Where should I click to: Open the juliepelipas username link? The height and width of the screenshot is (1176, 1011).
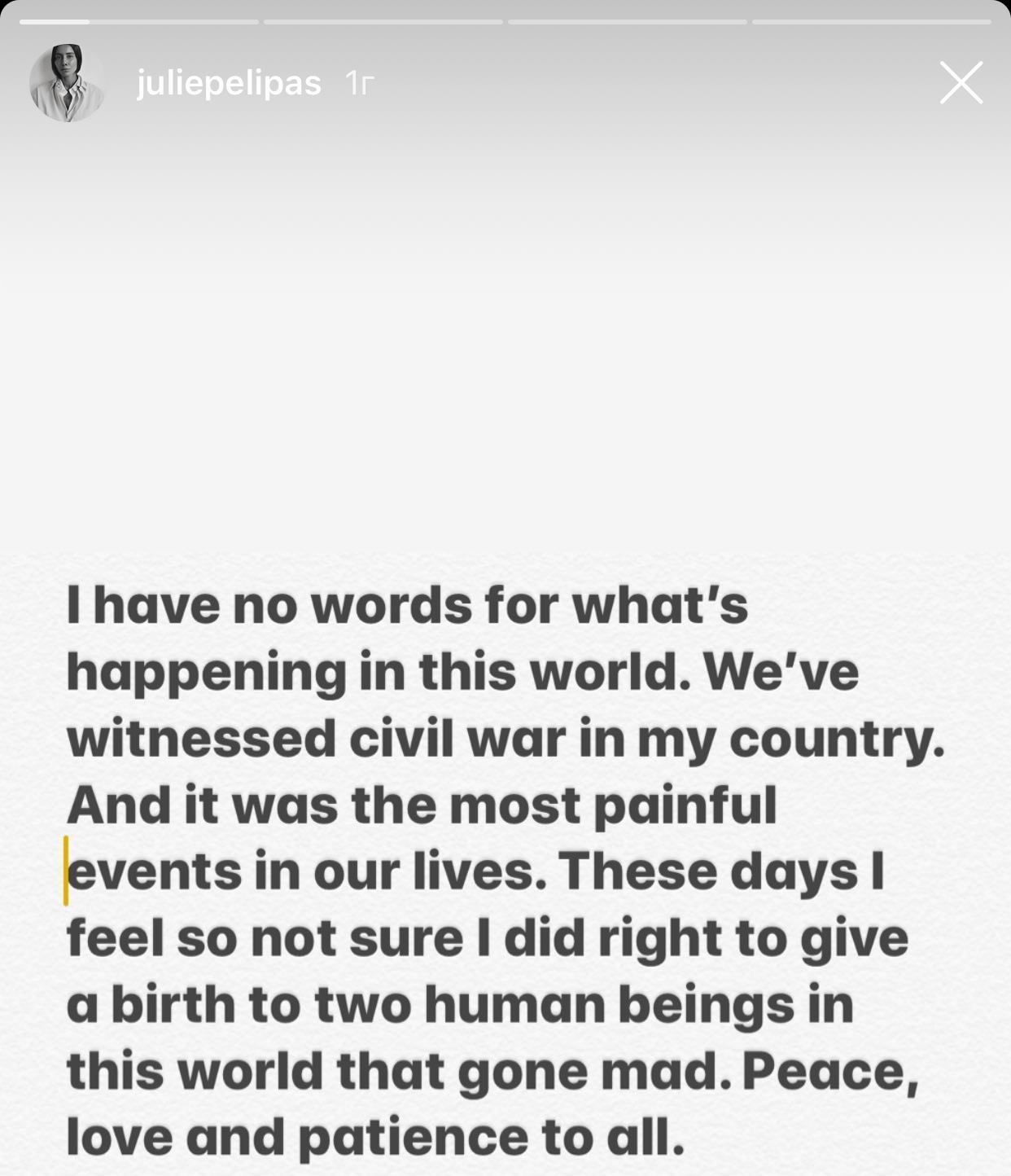(x=229, y=83)
